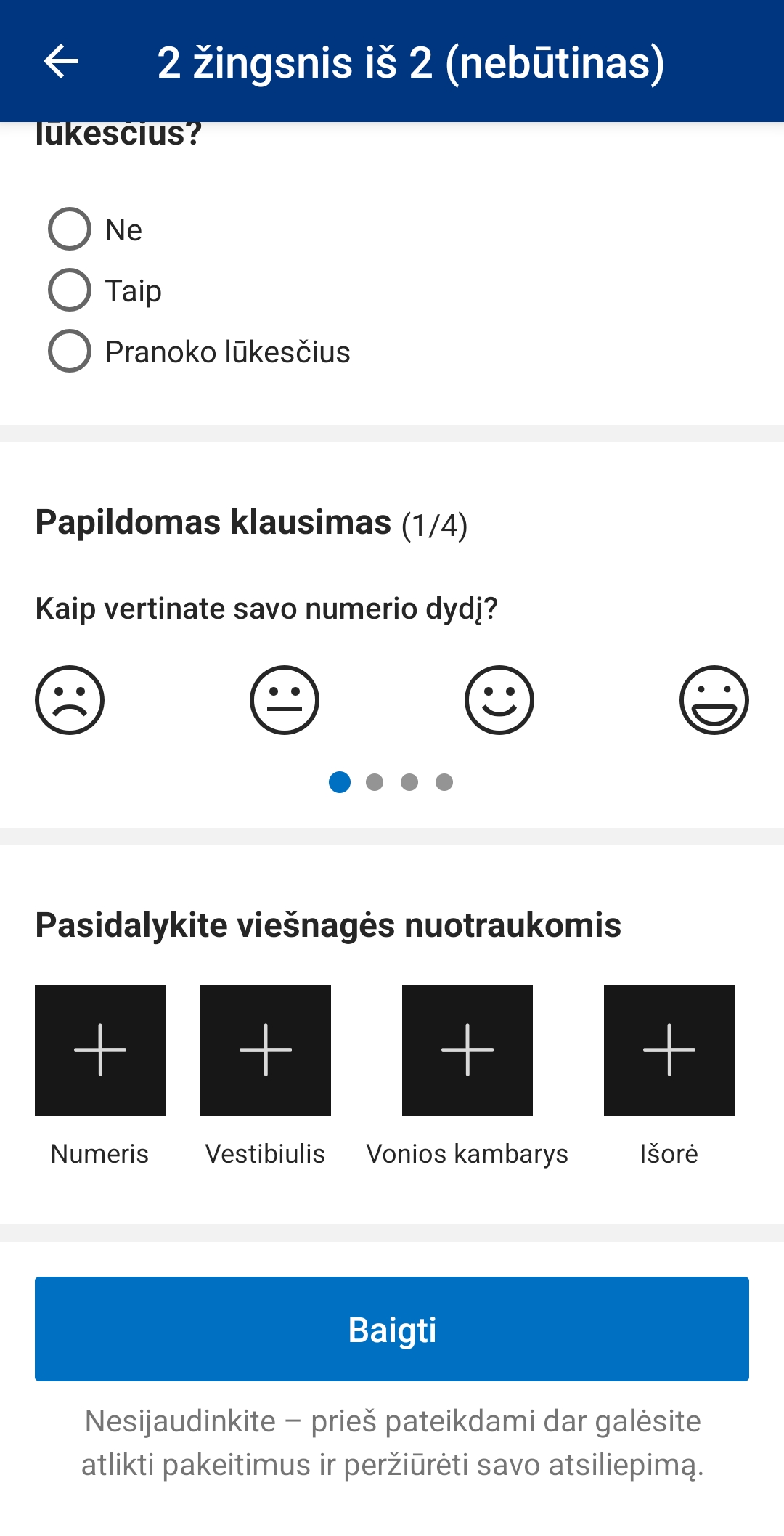The image size is (784, 1536).
Task: Rate room size with sad face
Action: [x=70, y=700]
